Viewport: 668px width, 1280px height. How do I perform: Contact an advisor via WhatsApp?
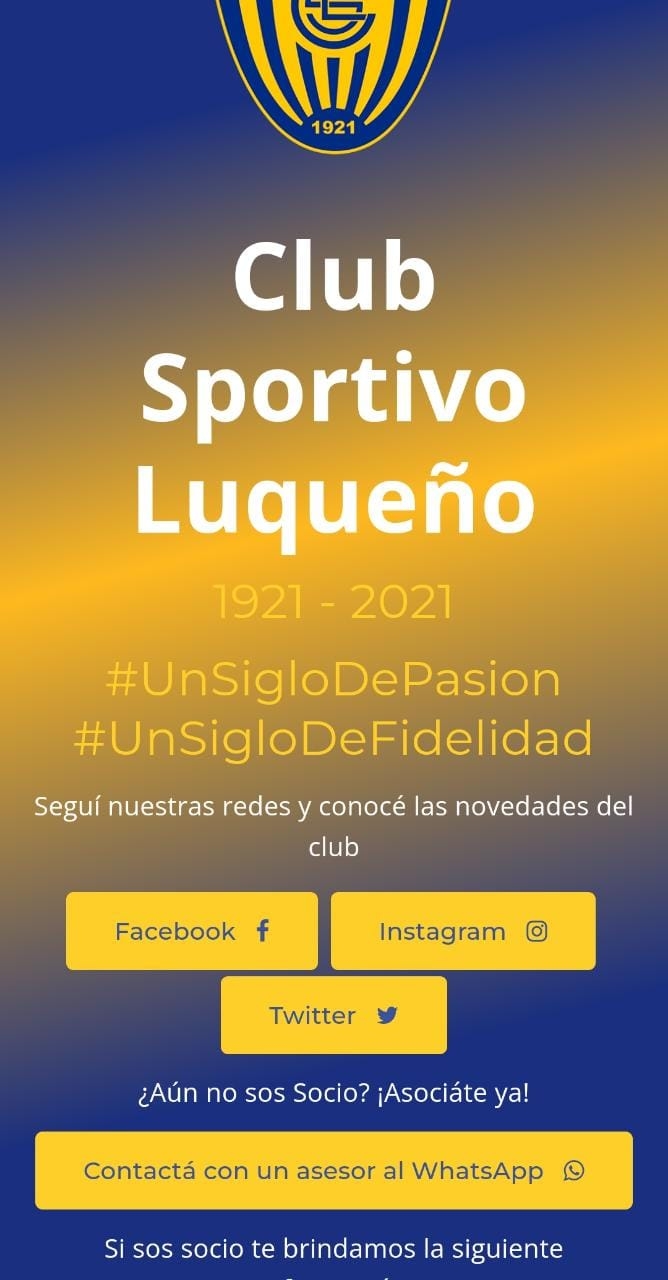tap(333, 1171)
